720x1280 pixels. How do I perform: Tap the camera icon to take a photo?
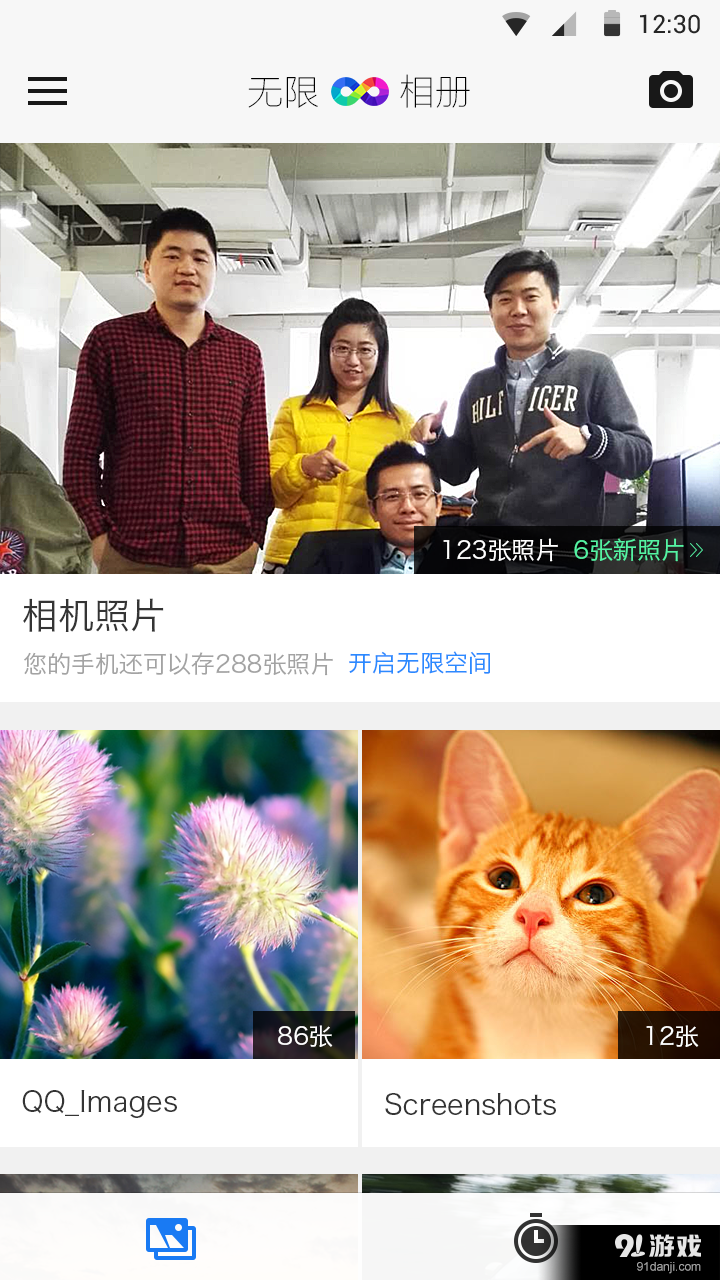[670, 90]
